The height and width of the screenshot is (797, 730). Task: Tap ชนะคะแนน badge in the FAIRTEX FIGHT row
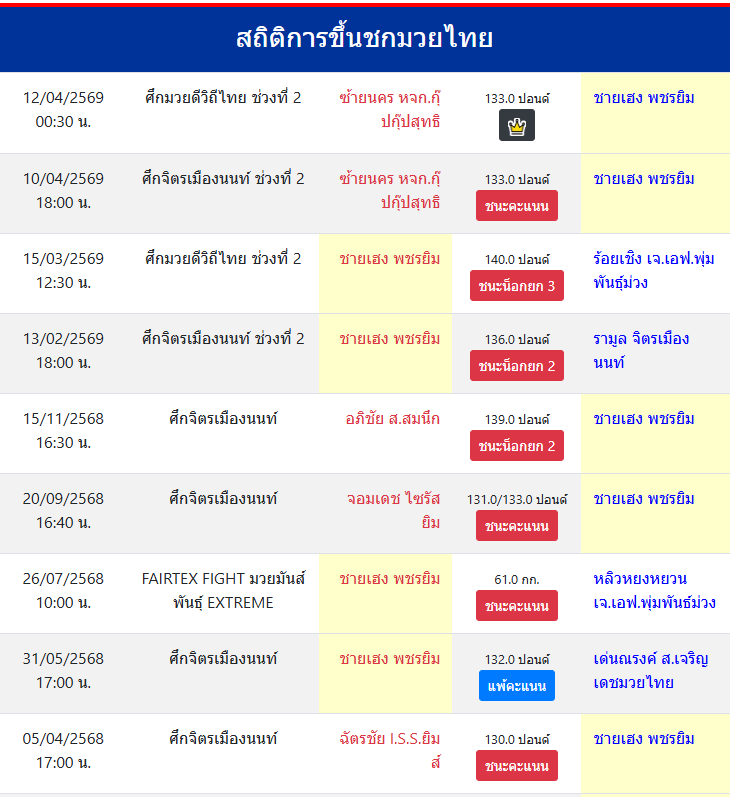pos(517,606)
